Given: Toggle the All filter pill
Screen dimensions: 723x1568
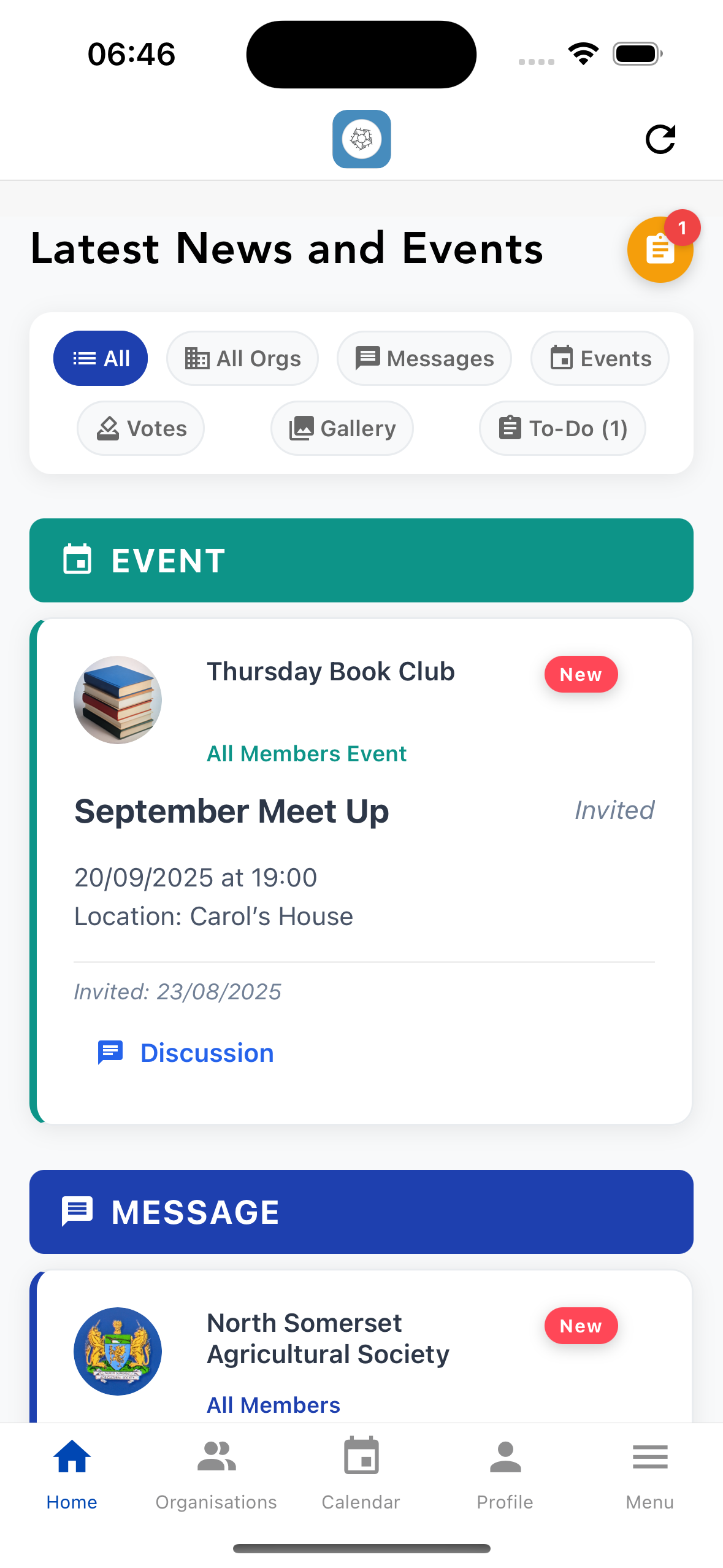Looking at the screenshot, I should tap(100, 358).
